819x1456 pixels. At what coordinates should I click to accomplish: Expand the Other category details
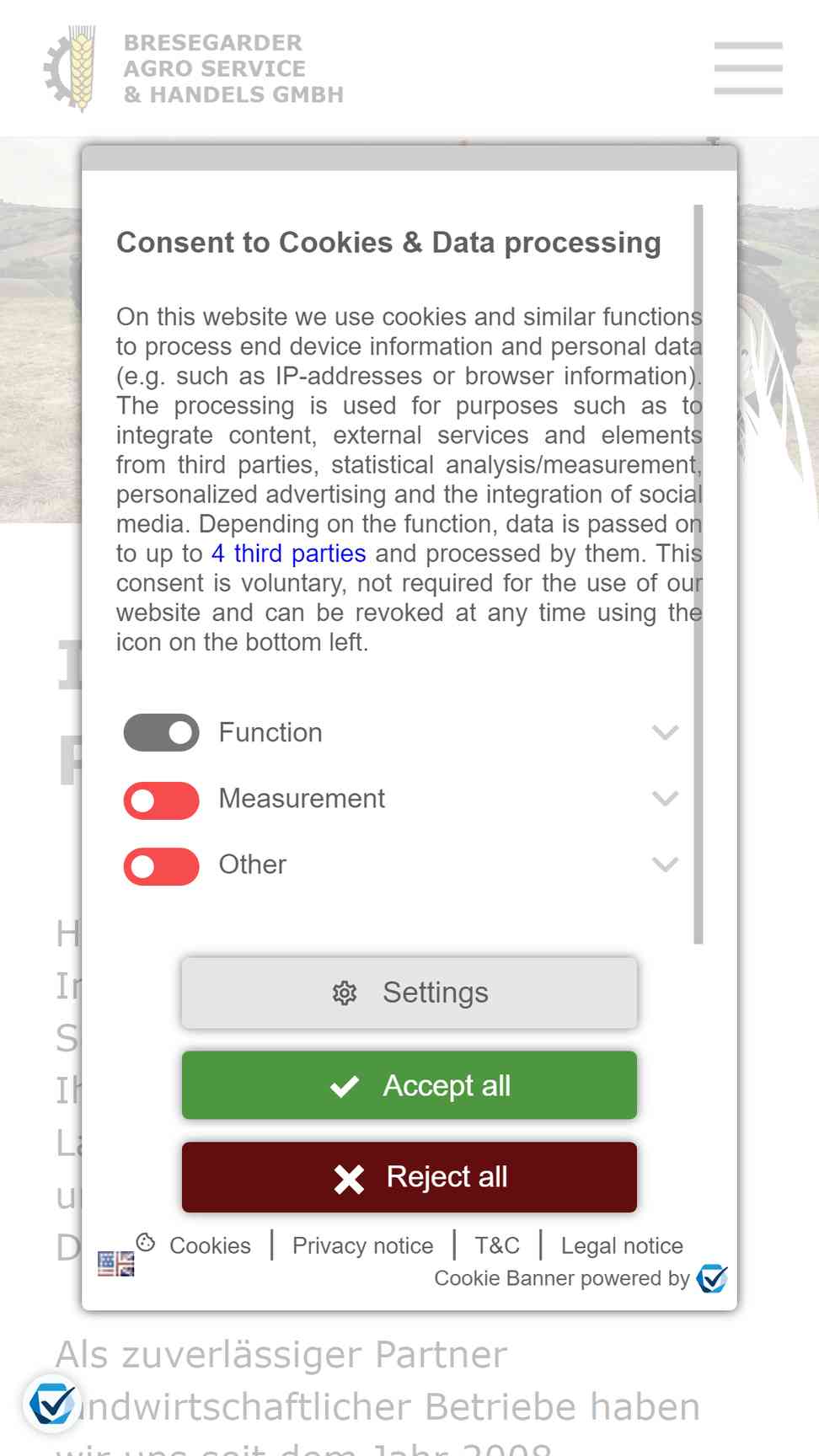(x=666, y=864)
